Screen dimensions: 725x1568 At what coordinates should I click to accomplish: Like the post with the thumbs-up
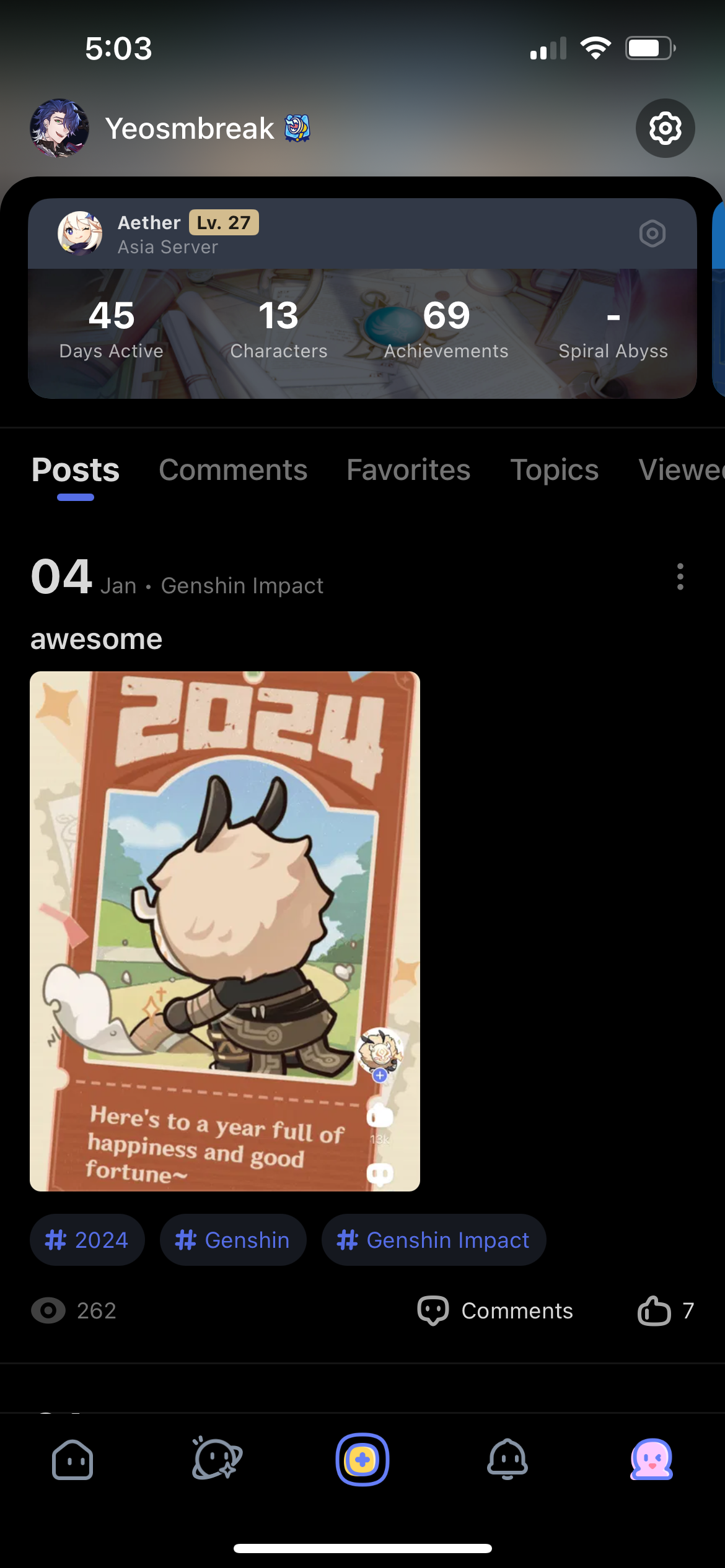[652, 1310]
